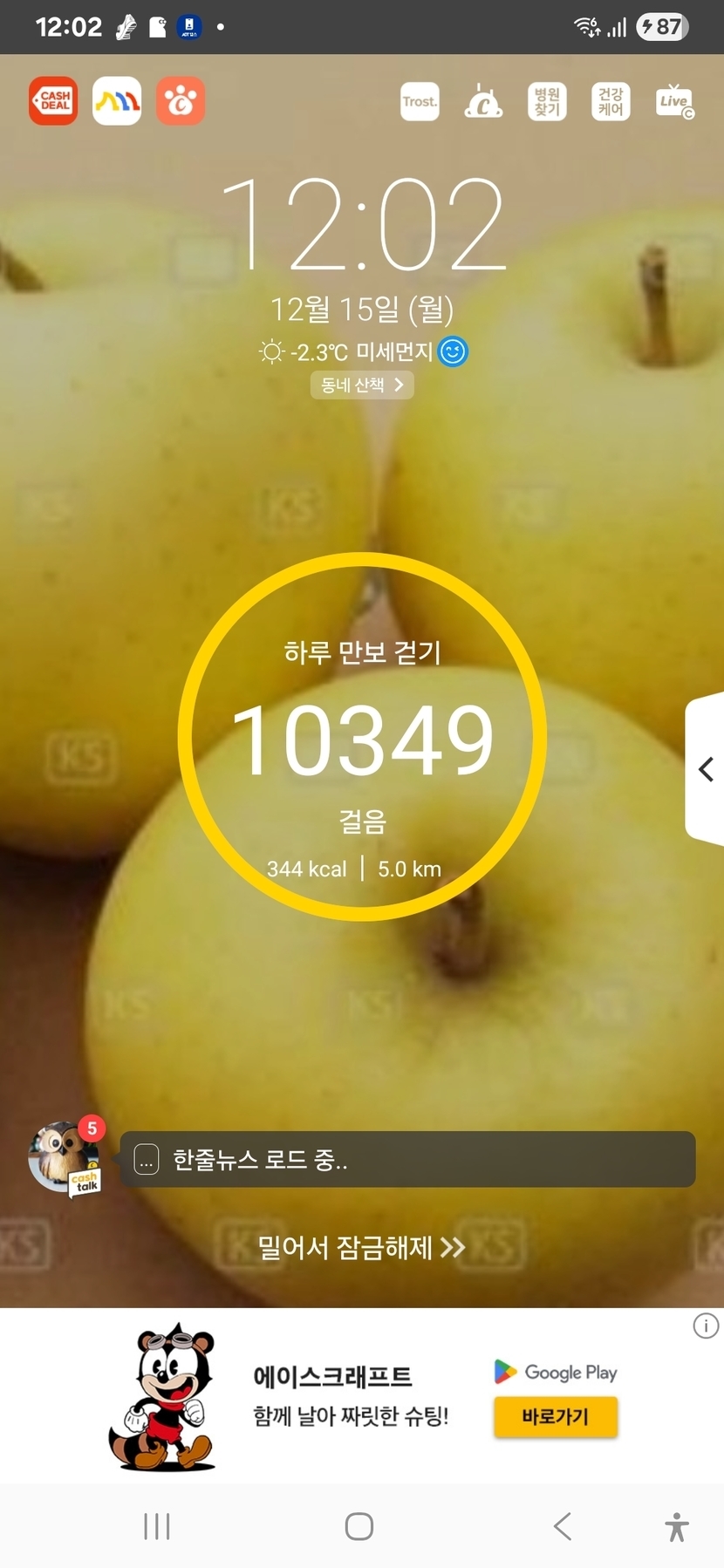Open the 하루 만보 걷기 step counter
This screenshot has height=1568, width=724.
click(362, 737)
